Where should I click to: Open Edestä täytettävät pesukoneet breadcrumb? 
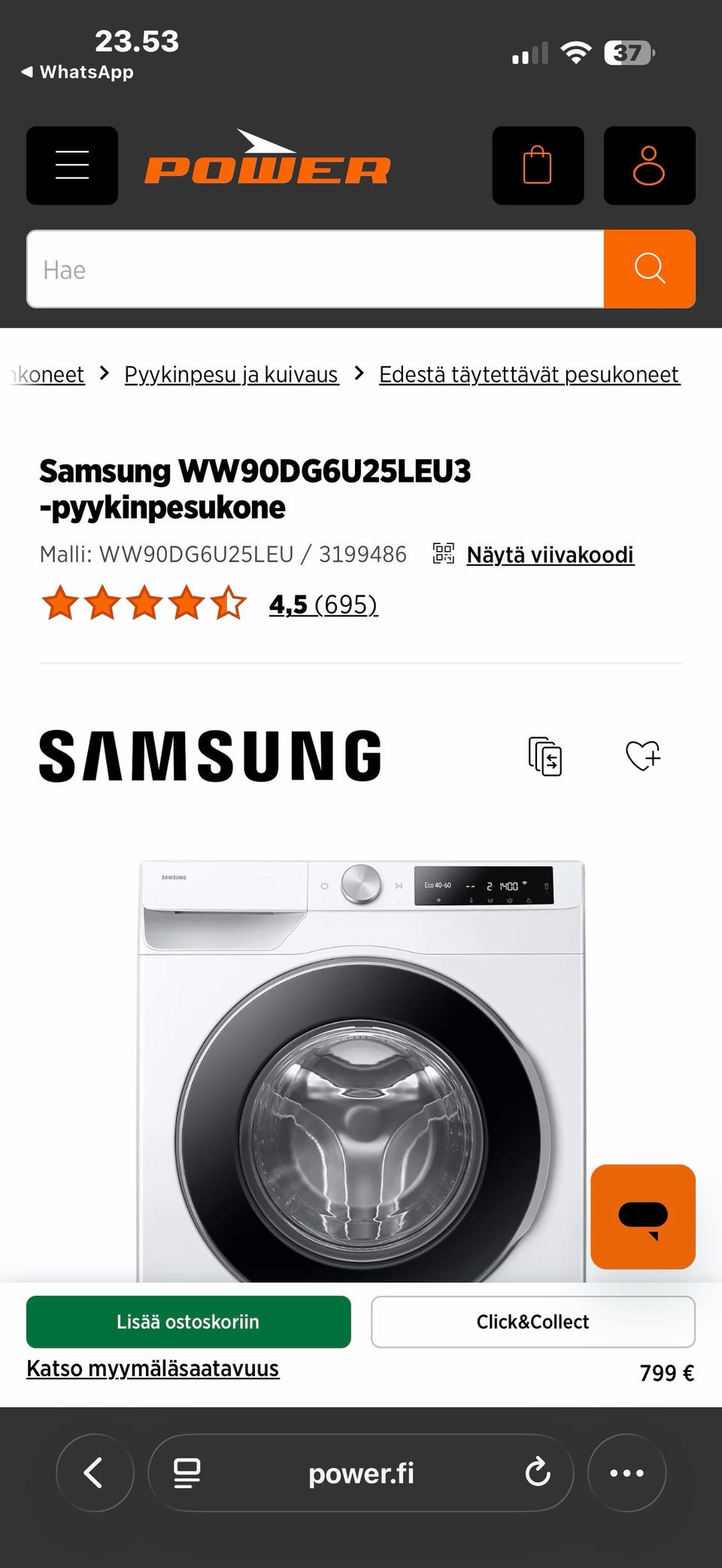[529, 374]
